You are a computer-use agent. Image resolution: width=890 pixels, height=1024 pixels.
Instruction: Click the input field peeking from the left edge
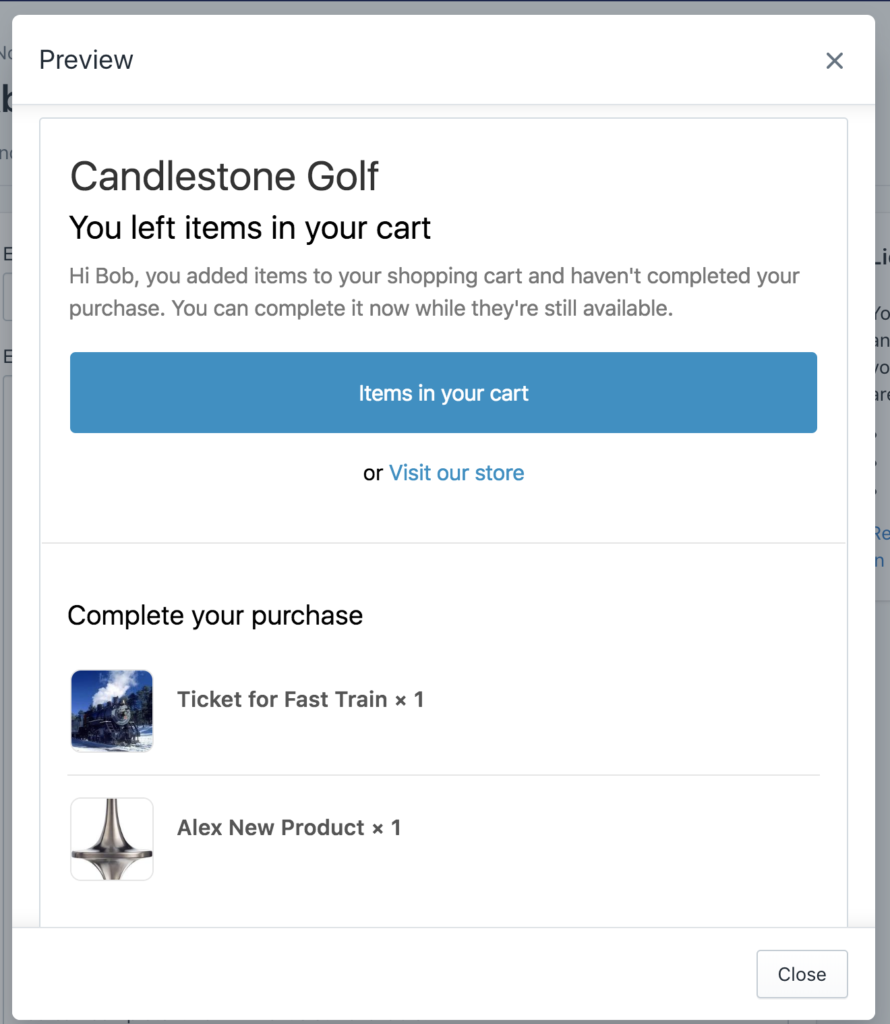5,297
